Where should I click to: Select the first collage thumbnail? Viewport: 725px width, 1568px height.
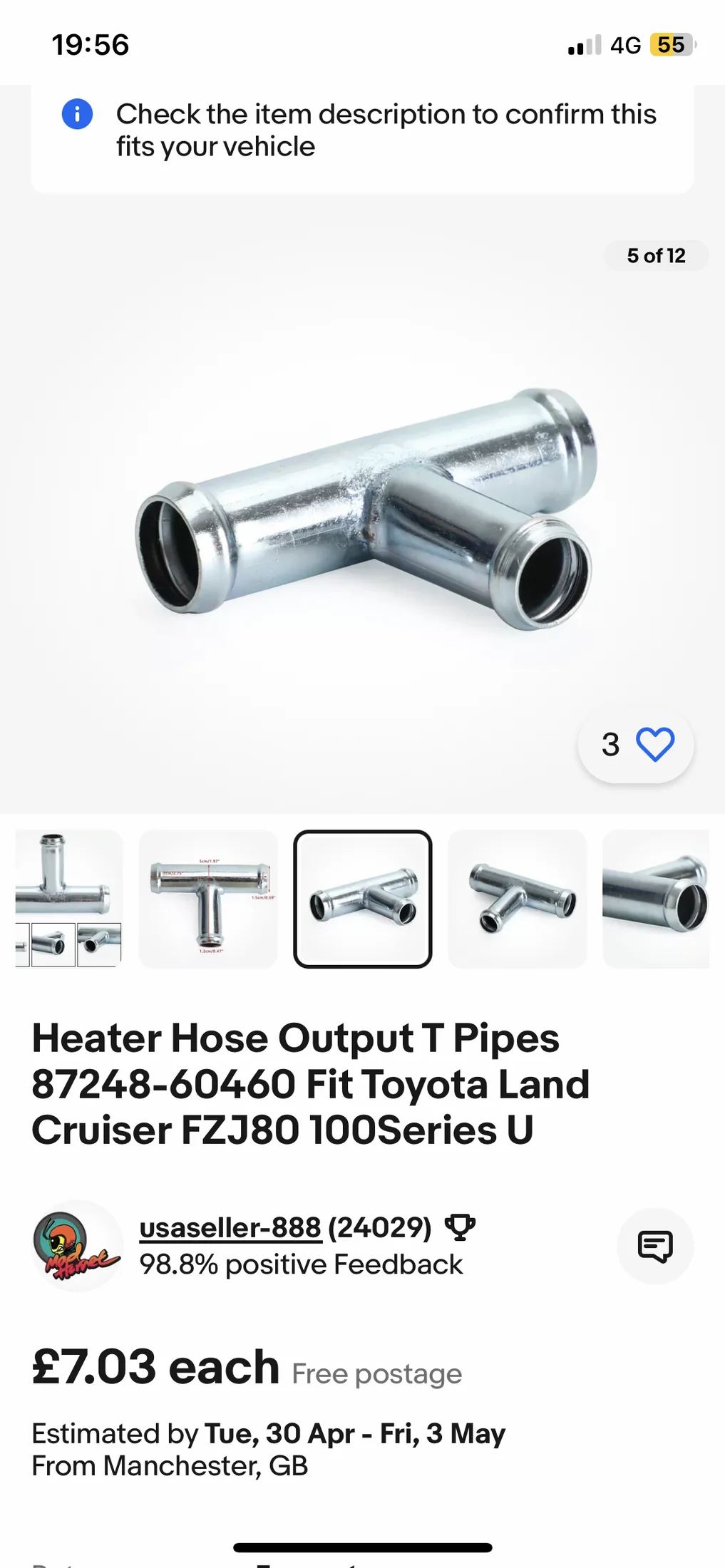pos(68,899)
